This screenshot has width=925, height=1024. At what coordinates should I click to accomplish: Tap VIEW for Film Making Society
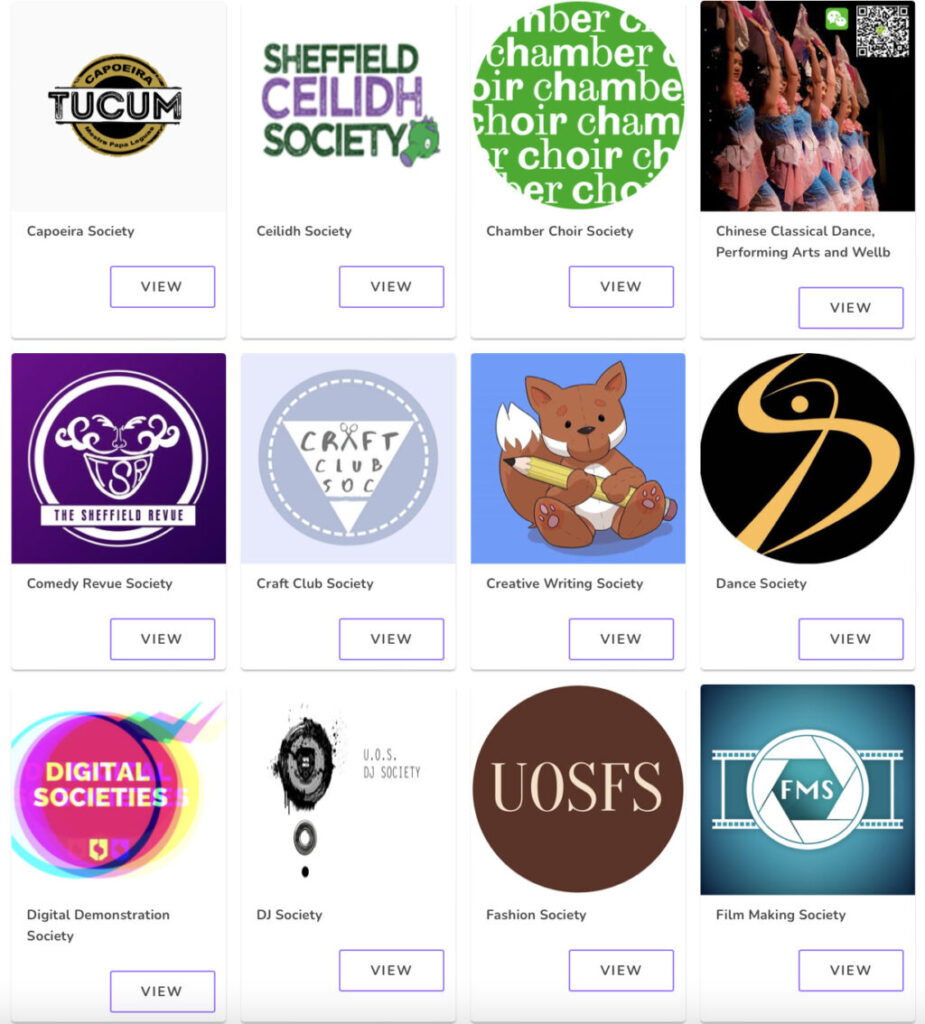(850, 970)
